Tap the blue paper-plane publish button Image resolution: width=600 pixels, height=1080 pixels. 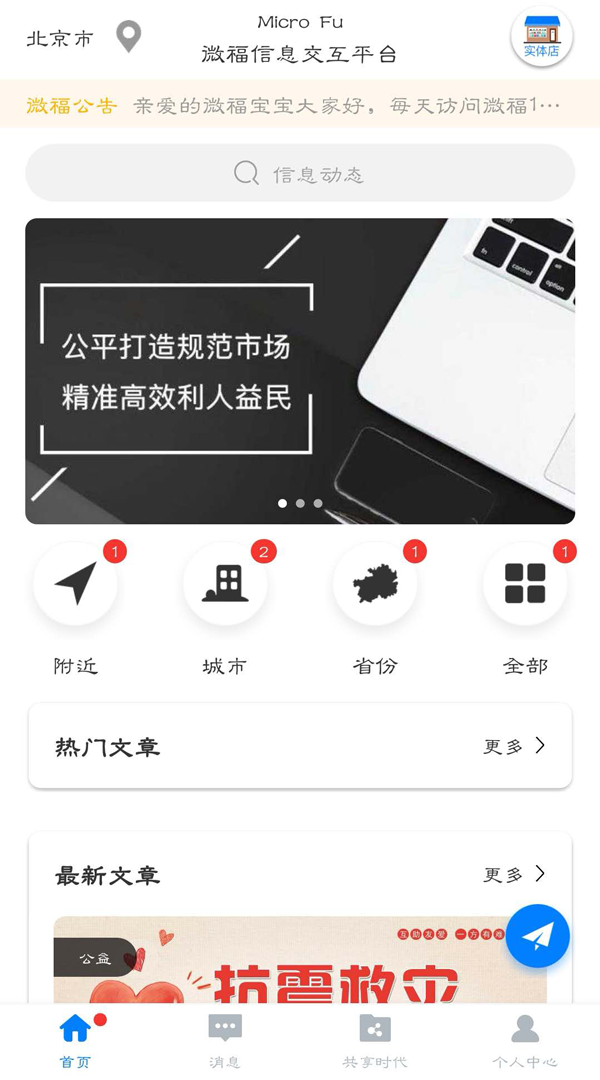pyautogui.click(x=537, y=937)
